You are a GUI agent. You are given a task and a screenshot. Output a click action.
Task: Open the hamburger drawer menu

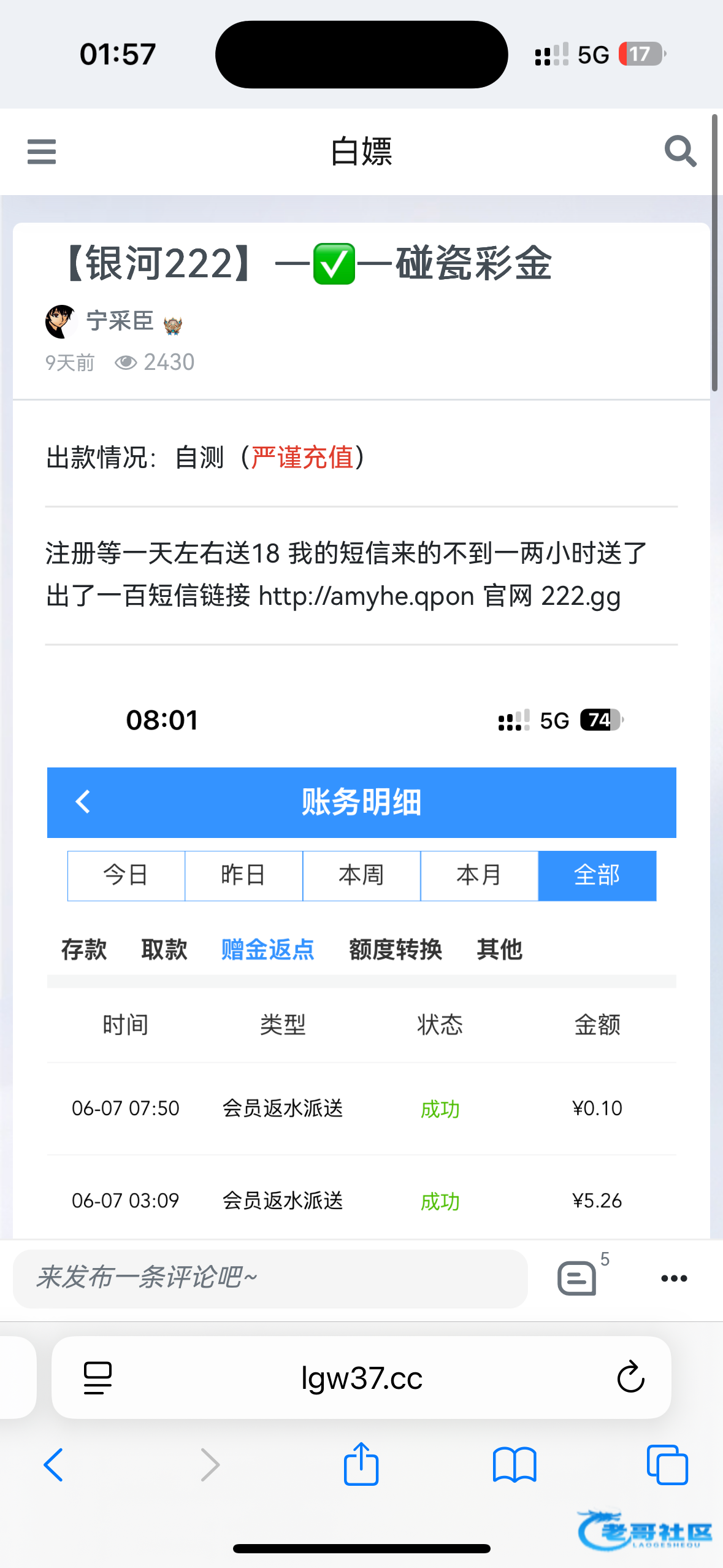pyautogui.click(x=42, y=152)
